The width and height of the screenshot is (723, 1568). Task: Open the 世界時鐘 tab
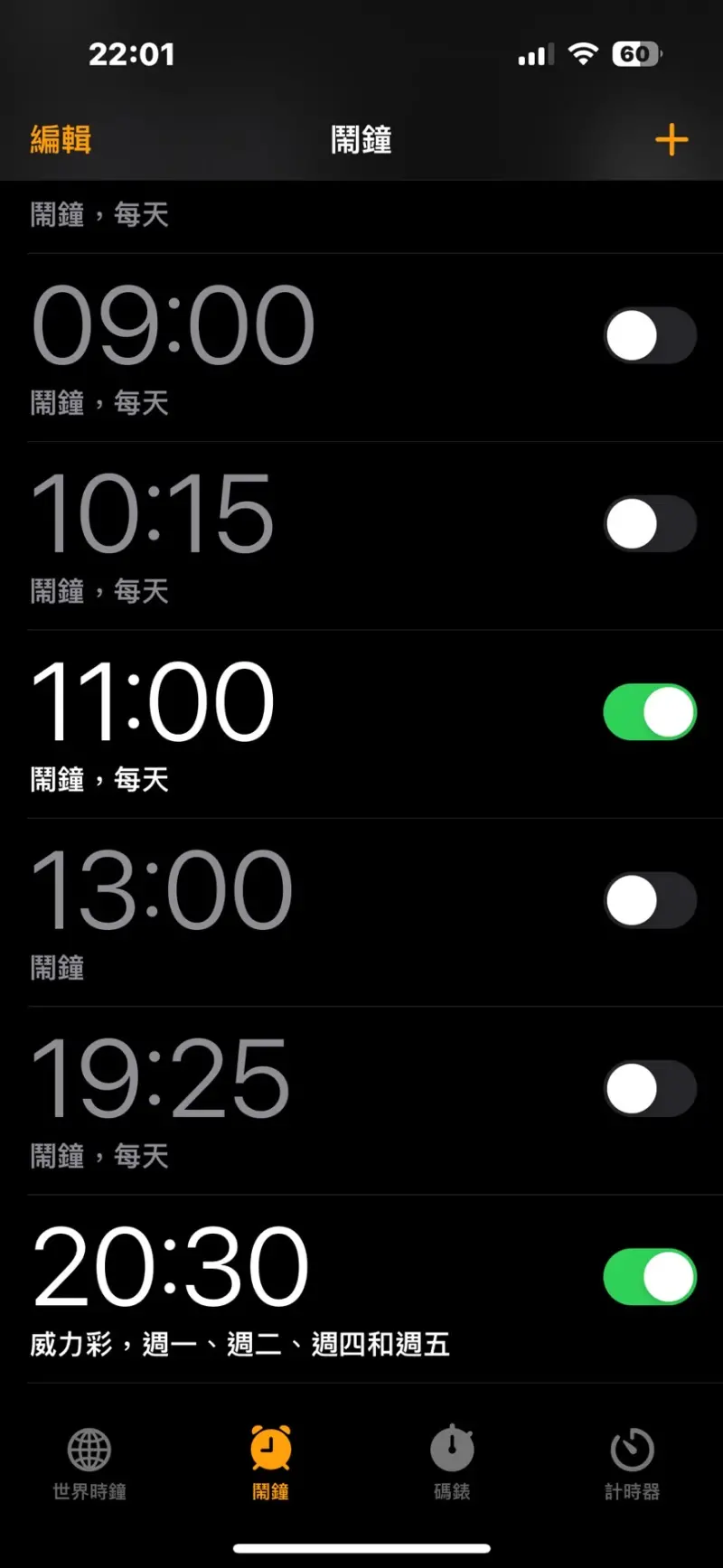89,1464
